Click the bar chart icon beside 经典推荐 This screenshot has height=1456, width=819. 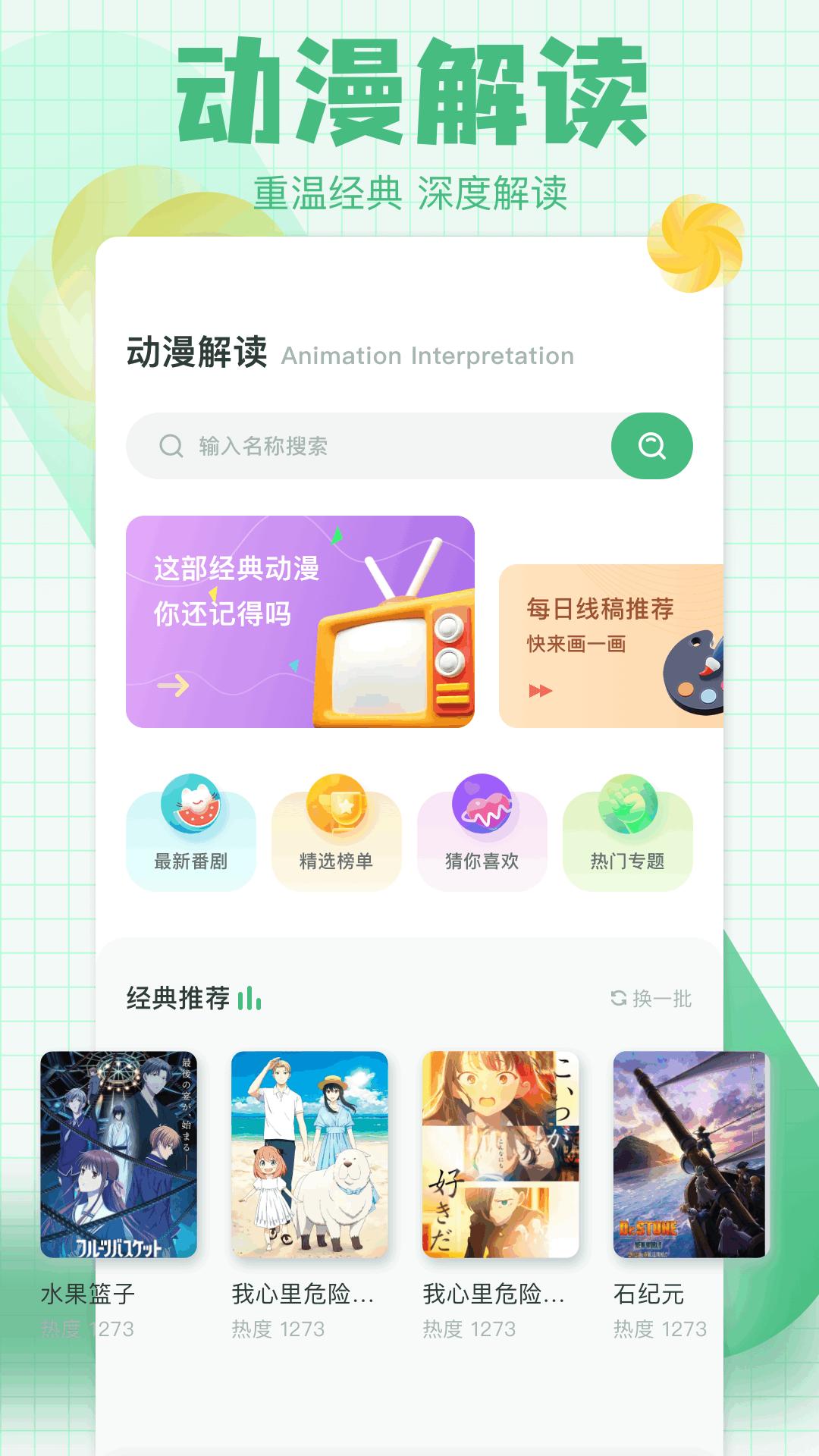click(251, 999)
